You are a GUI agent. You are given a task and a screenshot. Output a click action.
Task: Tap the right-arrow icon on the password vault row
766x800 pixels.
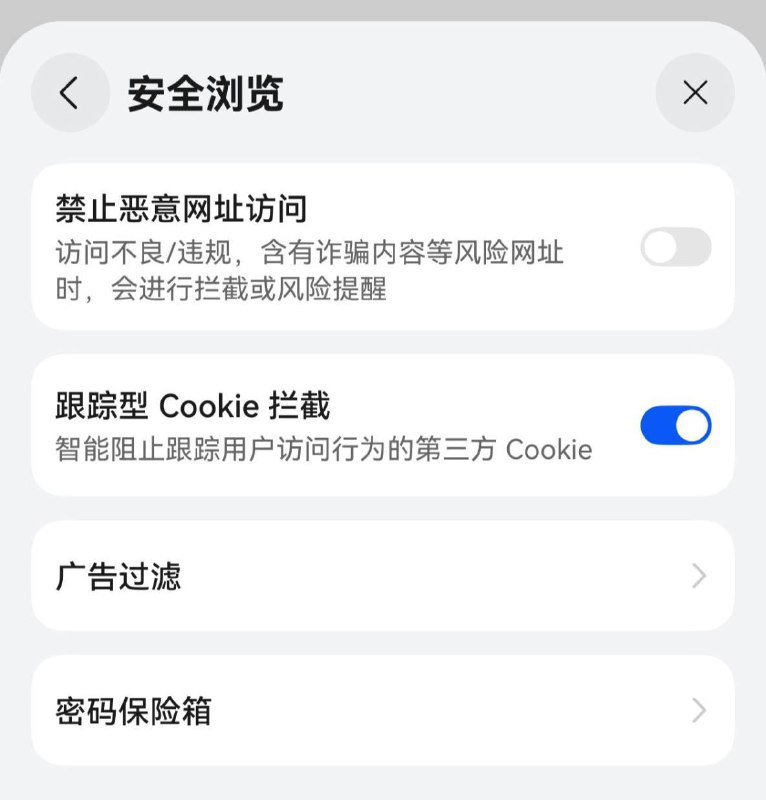(x=700, y=711)
